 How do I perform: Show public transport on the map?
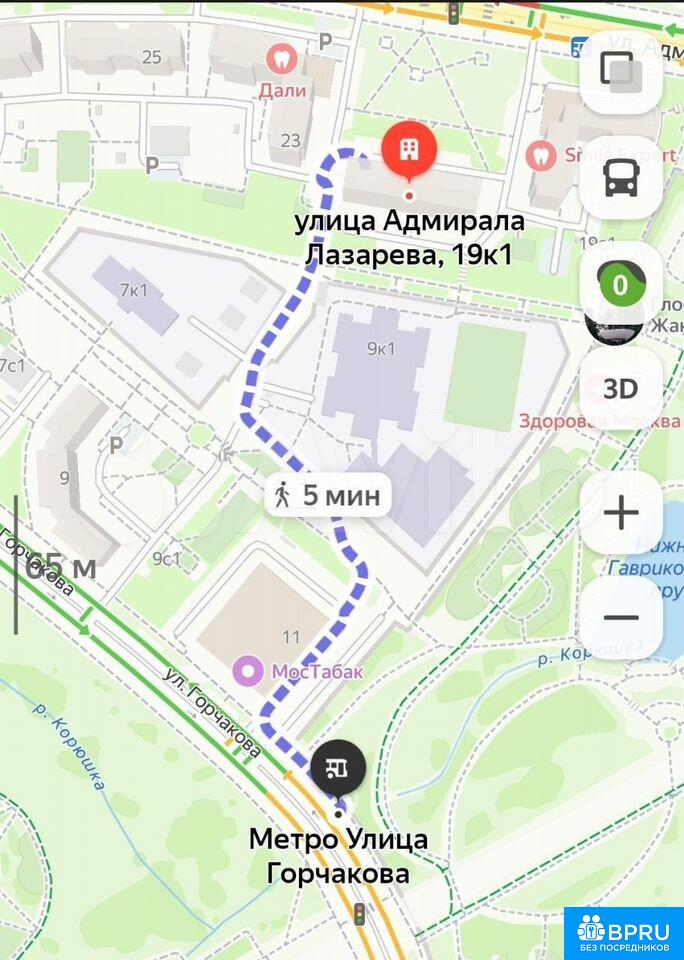pos(620,178)
